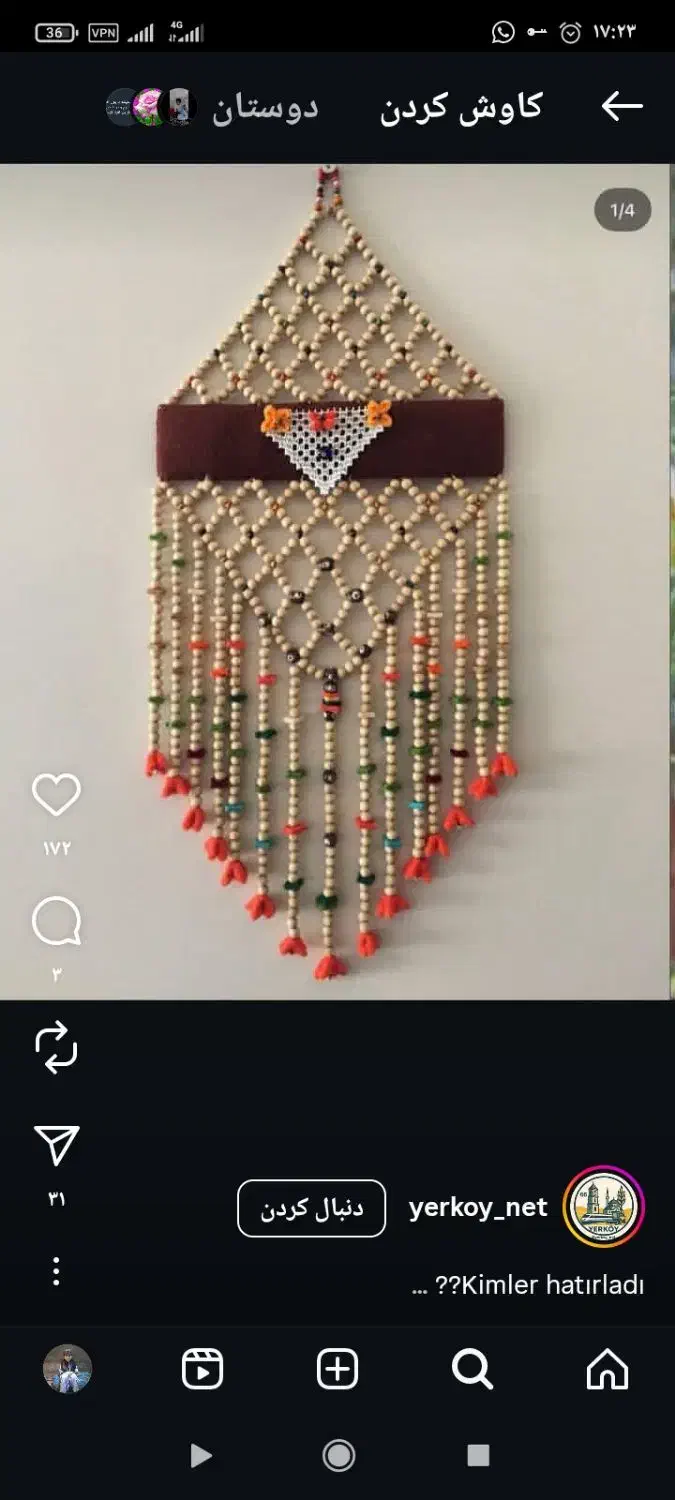Switch to the Search tab
Viewport: 675px width, 1500px height.
(x=472, y=1369)
